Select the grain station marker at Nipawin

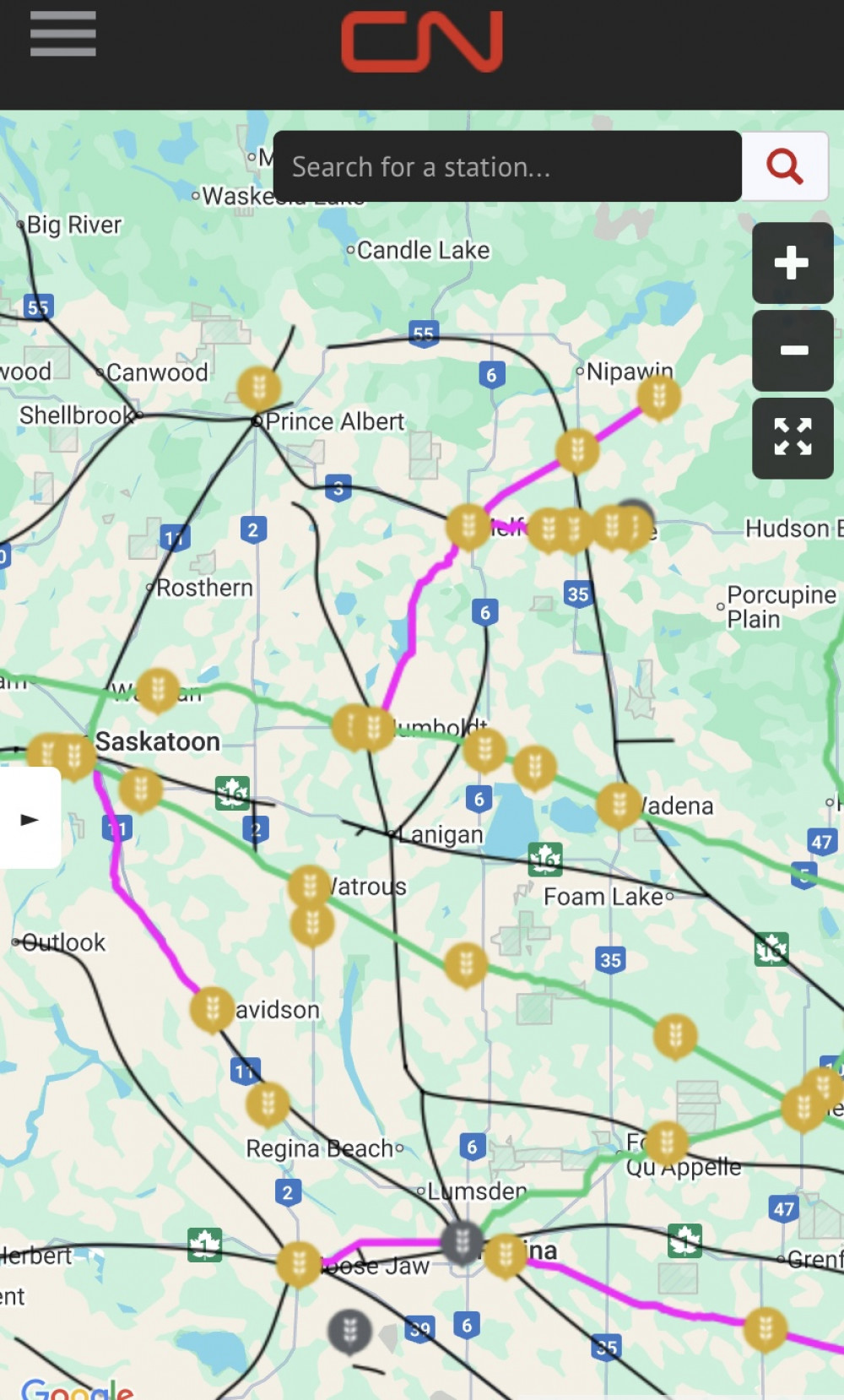point(658,395)
